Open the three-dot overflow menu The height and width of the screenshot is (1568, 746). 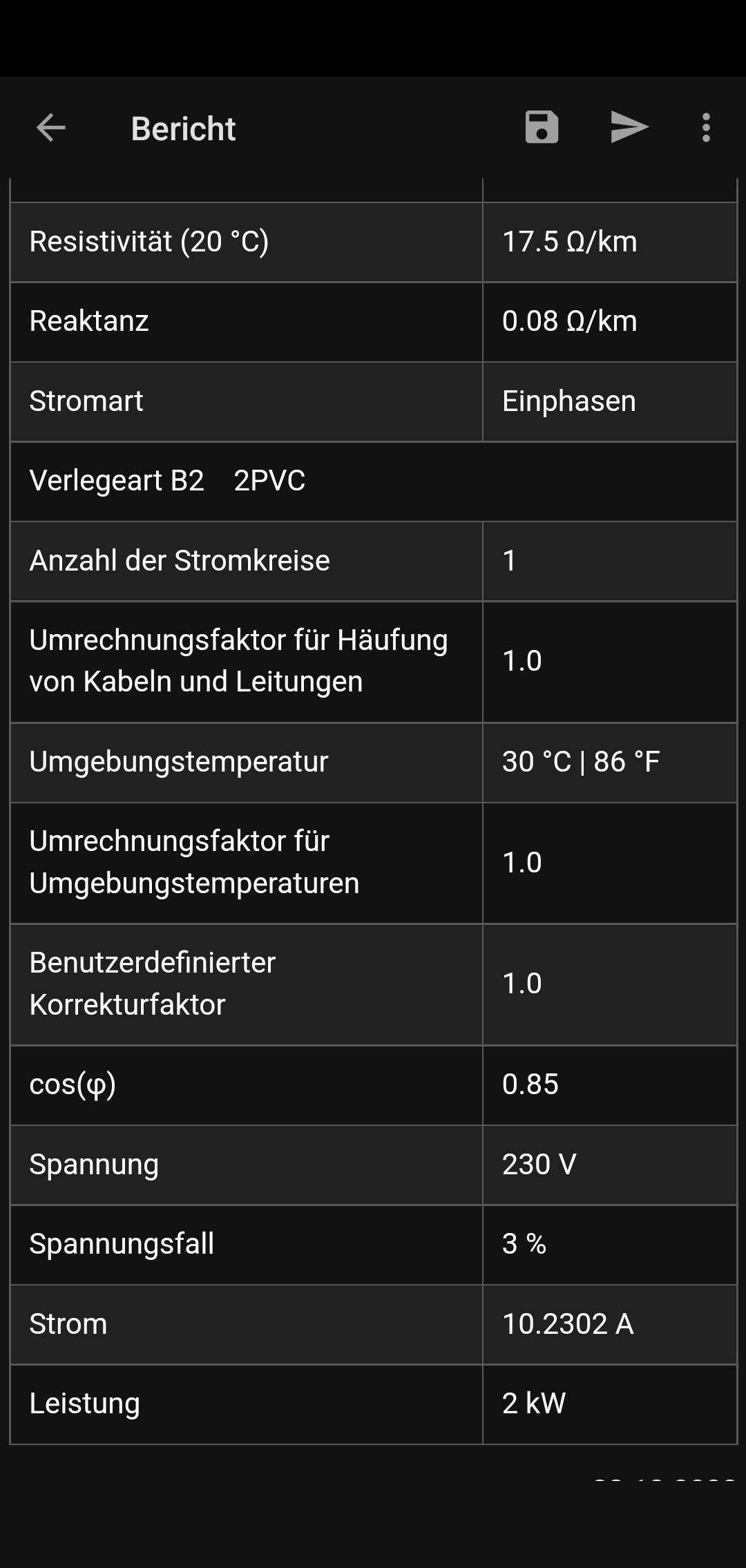coord(705,128)
